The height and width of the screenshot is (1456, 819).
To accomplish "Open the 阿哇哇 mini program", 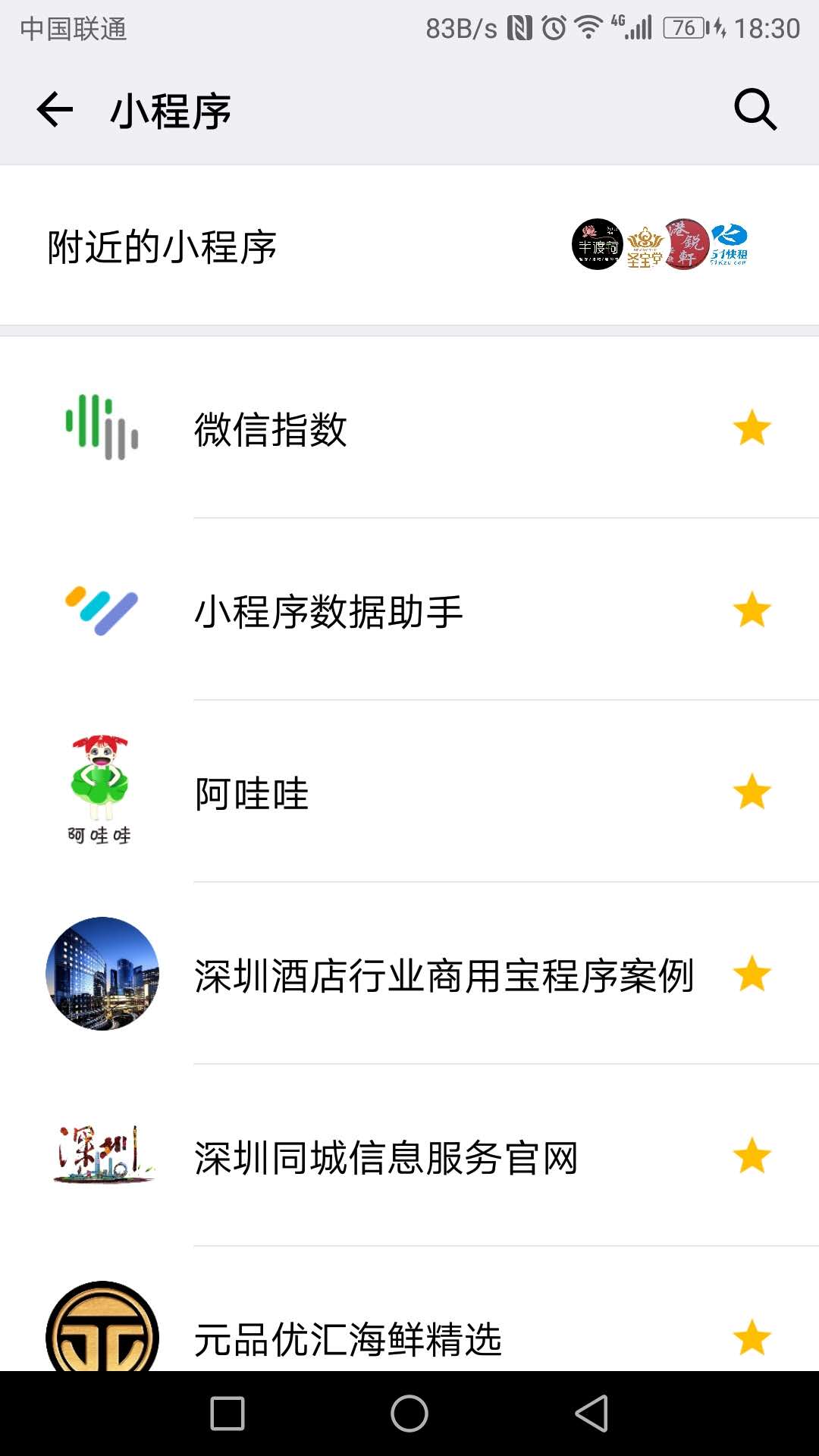I will [252, 793].
